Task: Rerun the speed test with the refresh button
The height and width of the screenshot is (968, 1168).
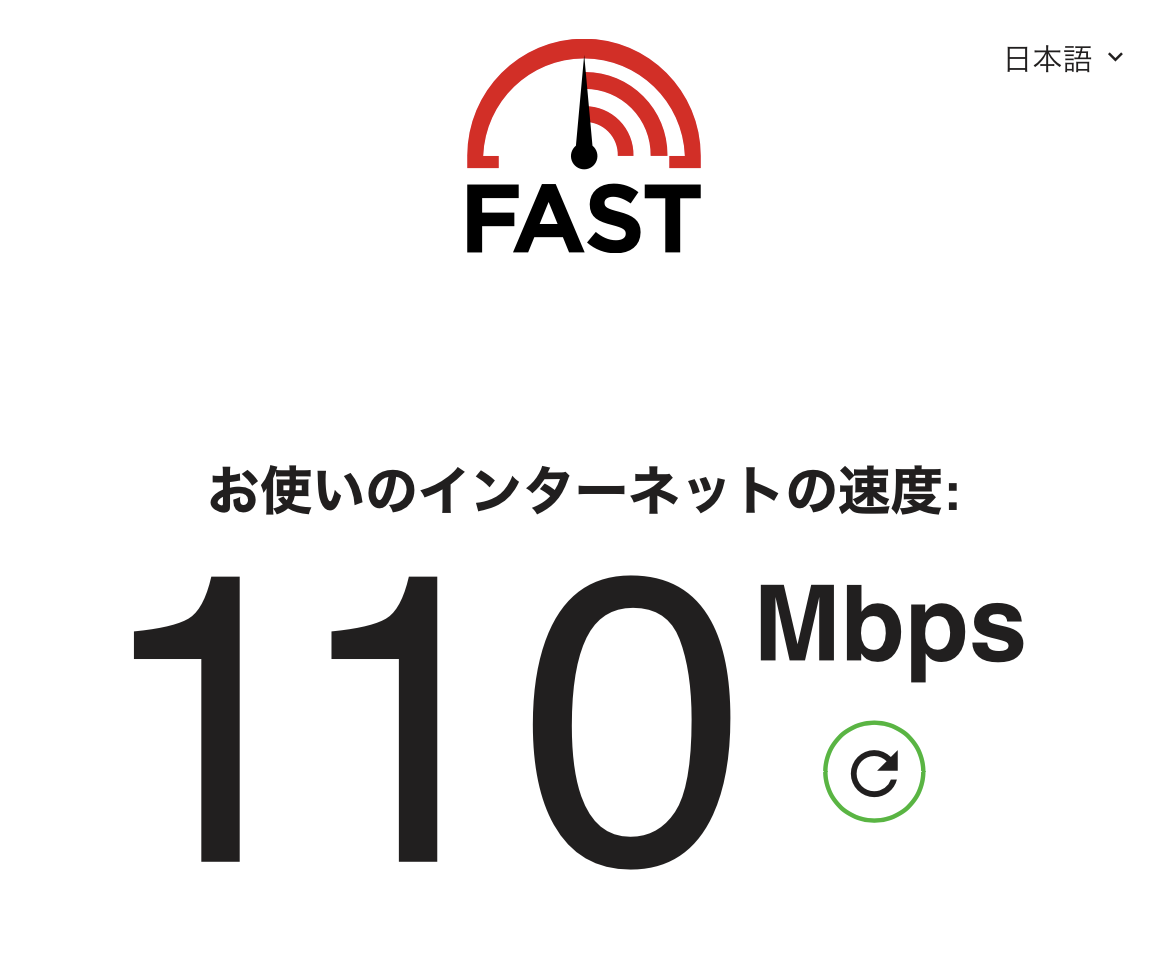Action: [x=874, y=772]
